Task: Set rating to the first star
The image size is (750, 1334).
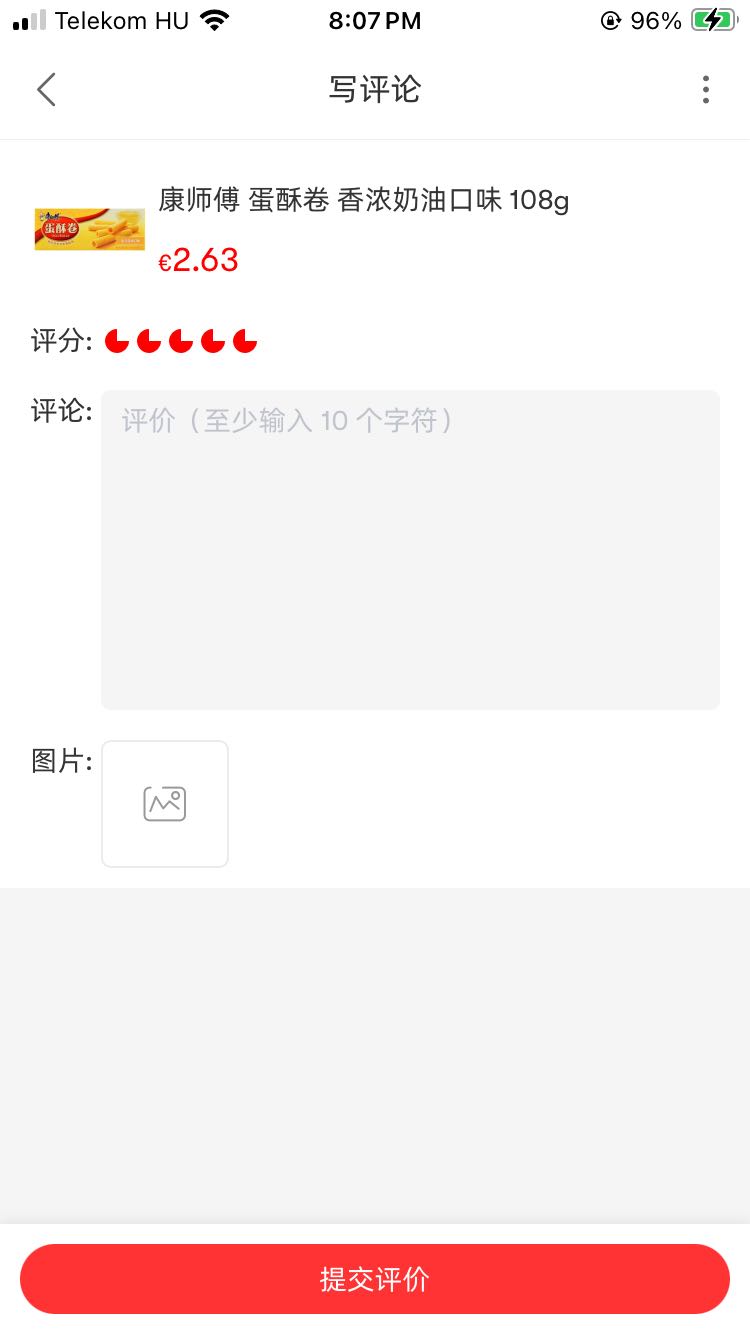Action: (x=117, y=342)
